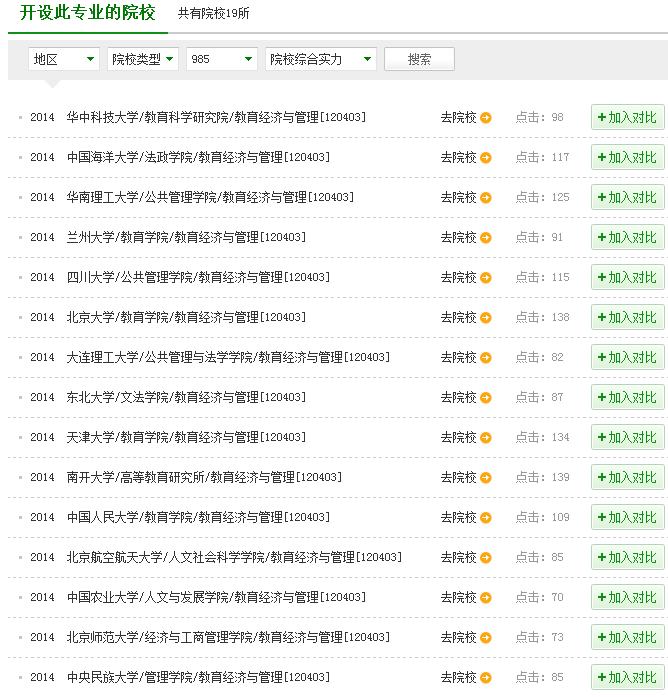Add 华南理工大学 to comparison
The height and width of the screenshot is (697, 668).
pos(627,197)
